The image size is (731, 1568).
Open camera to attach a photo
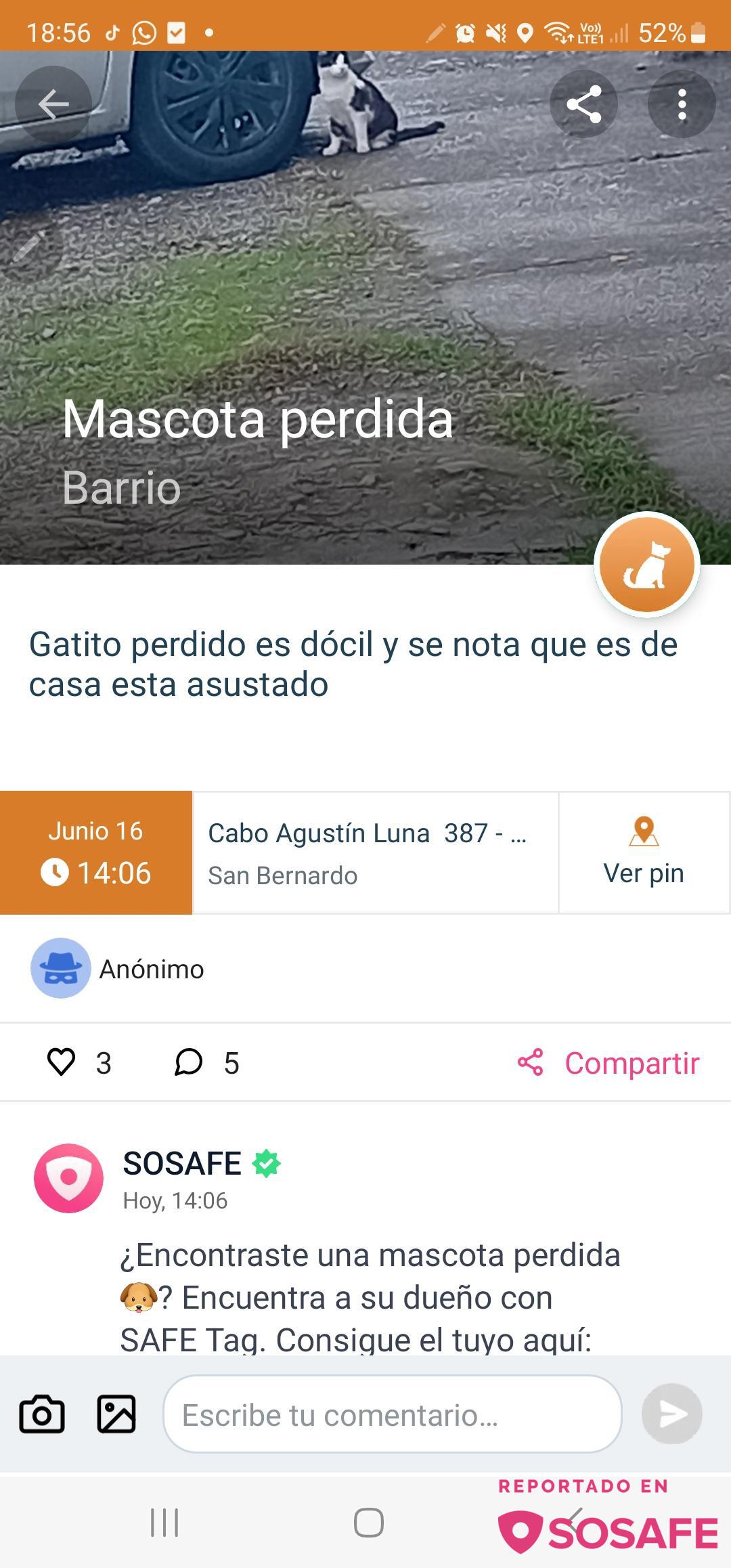pyautogui.click(x=42, y=1414)
